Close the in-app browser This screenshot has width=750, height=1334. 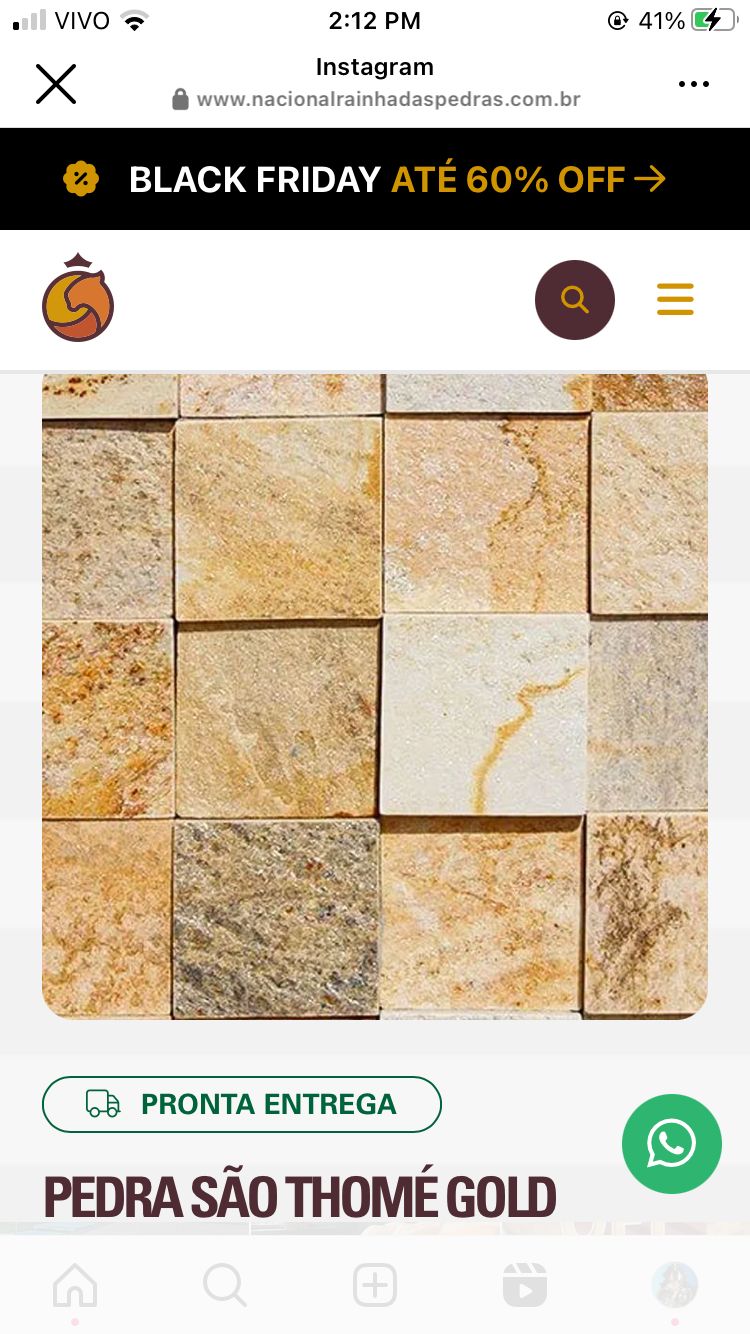[56, 84]
